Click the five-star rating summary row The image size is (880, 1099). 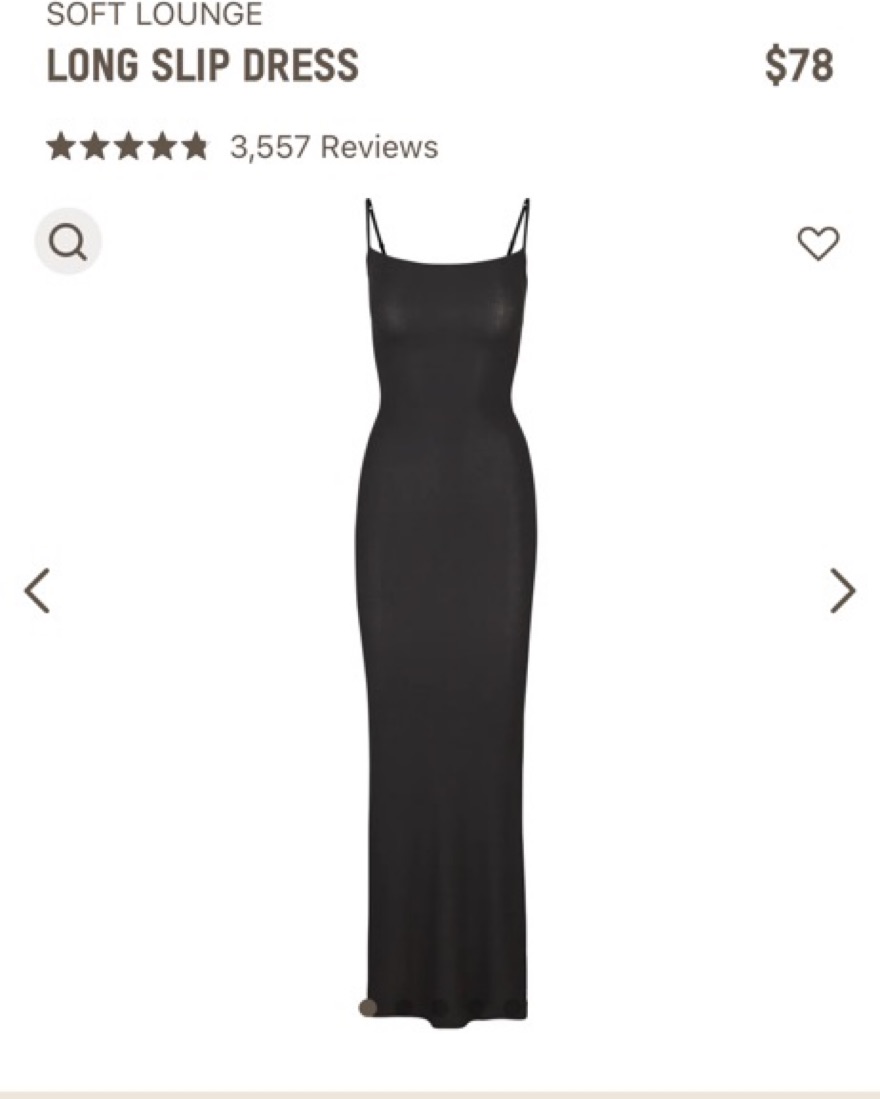(x=240, y=147)
